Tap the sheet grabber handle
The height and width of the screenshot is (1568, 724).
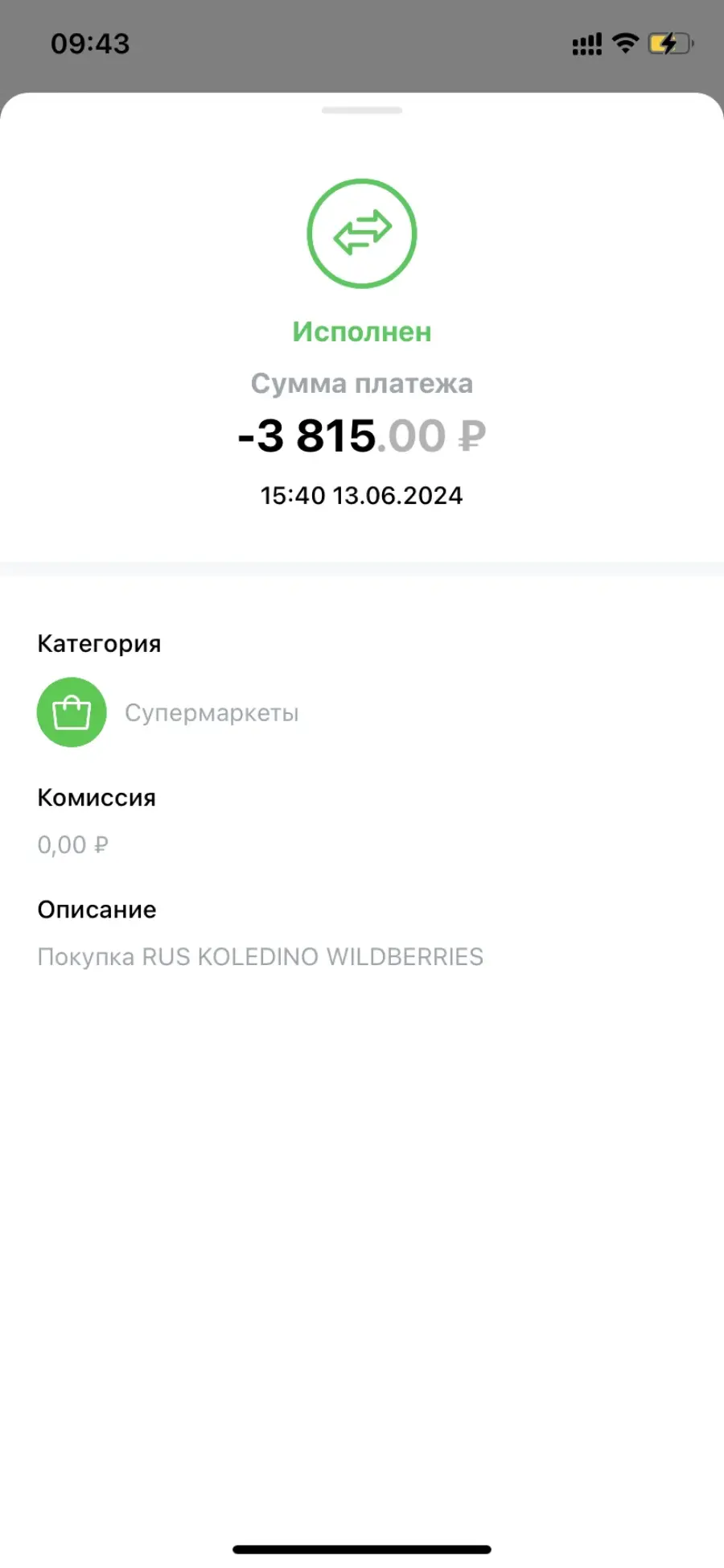(x=362, y=110)
